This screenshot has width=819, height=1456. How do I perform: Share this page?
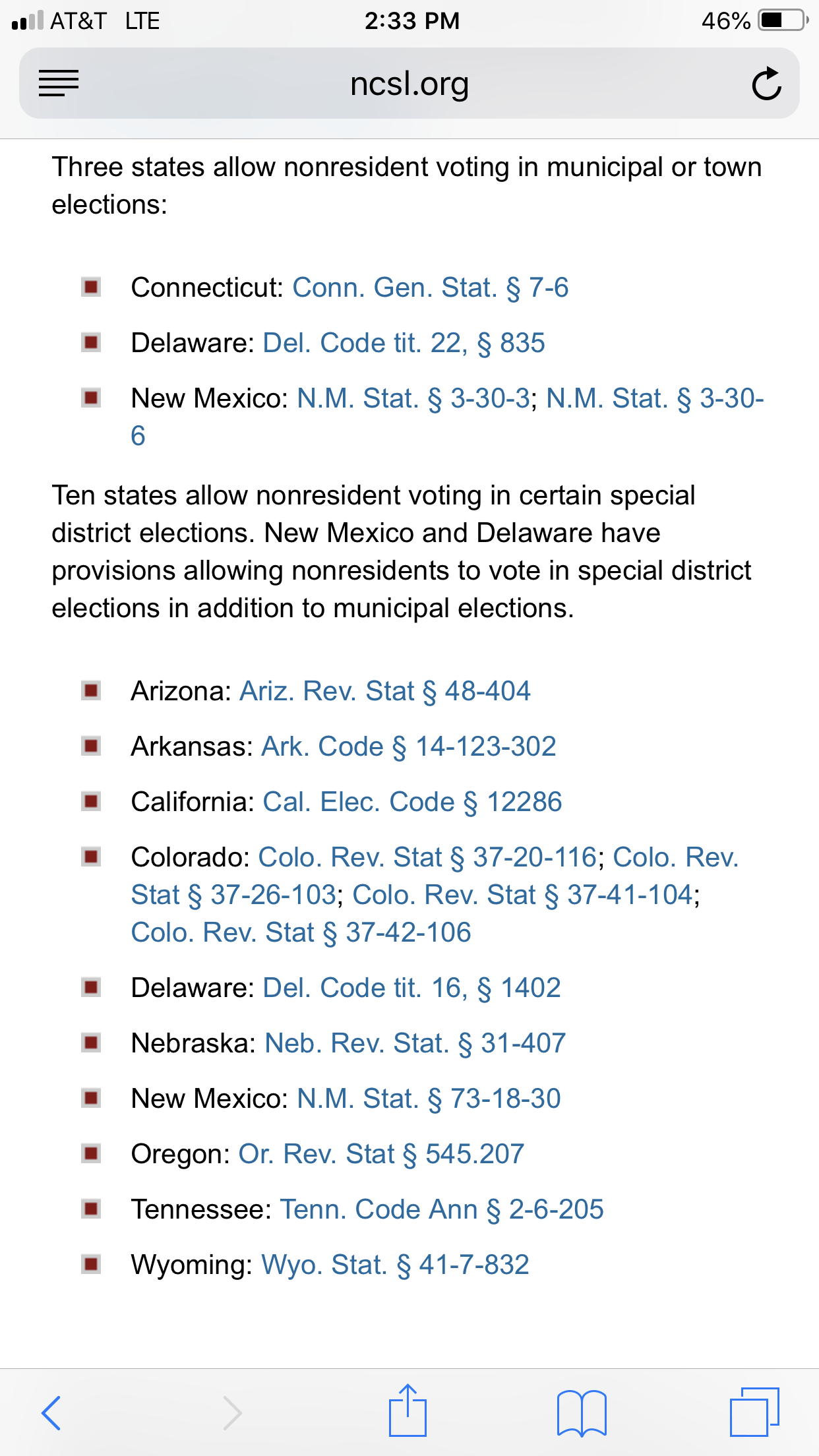click(408, 1410)
